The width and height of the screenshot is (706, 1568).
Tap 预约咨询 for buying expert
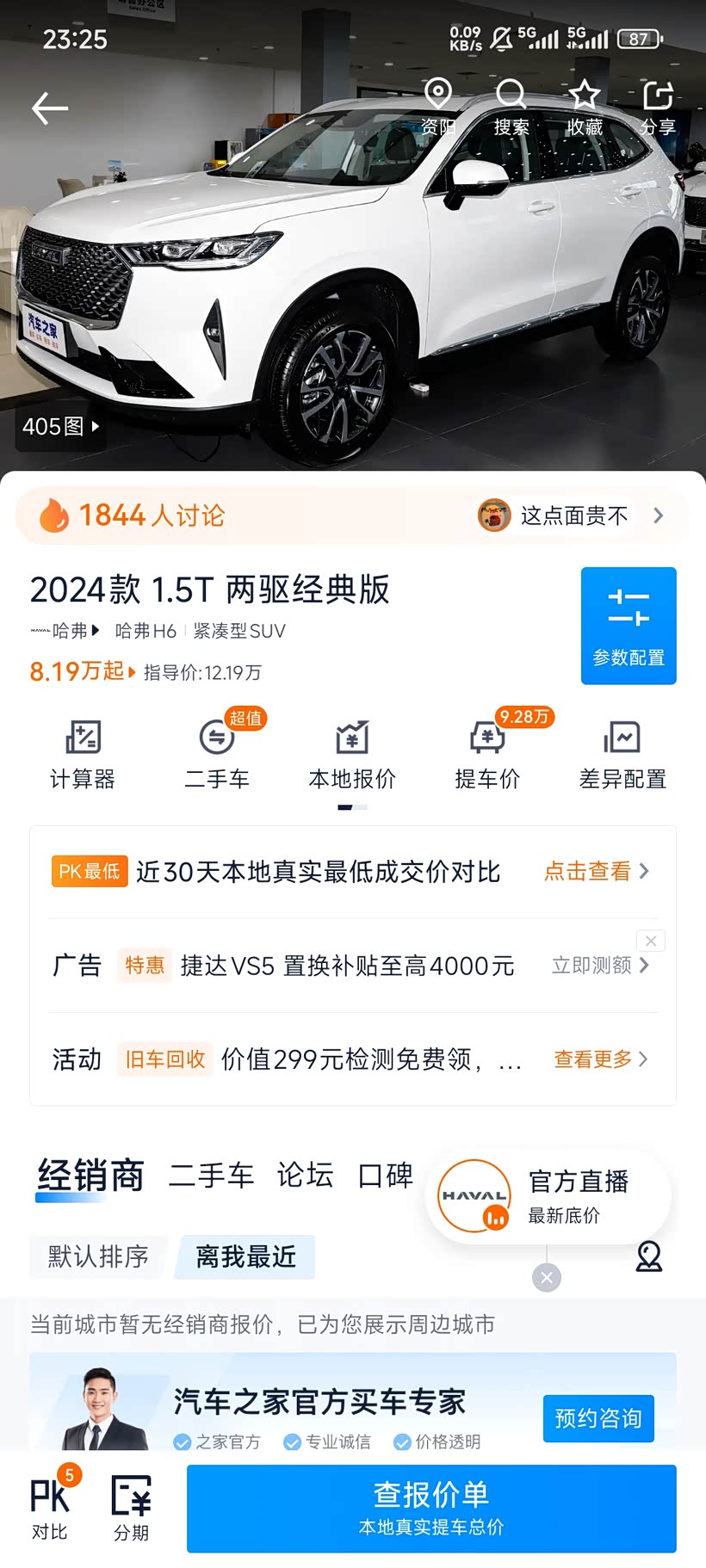pos(598,1418)
